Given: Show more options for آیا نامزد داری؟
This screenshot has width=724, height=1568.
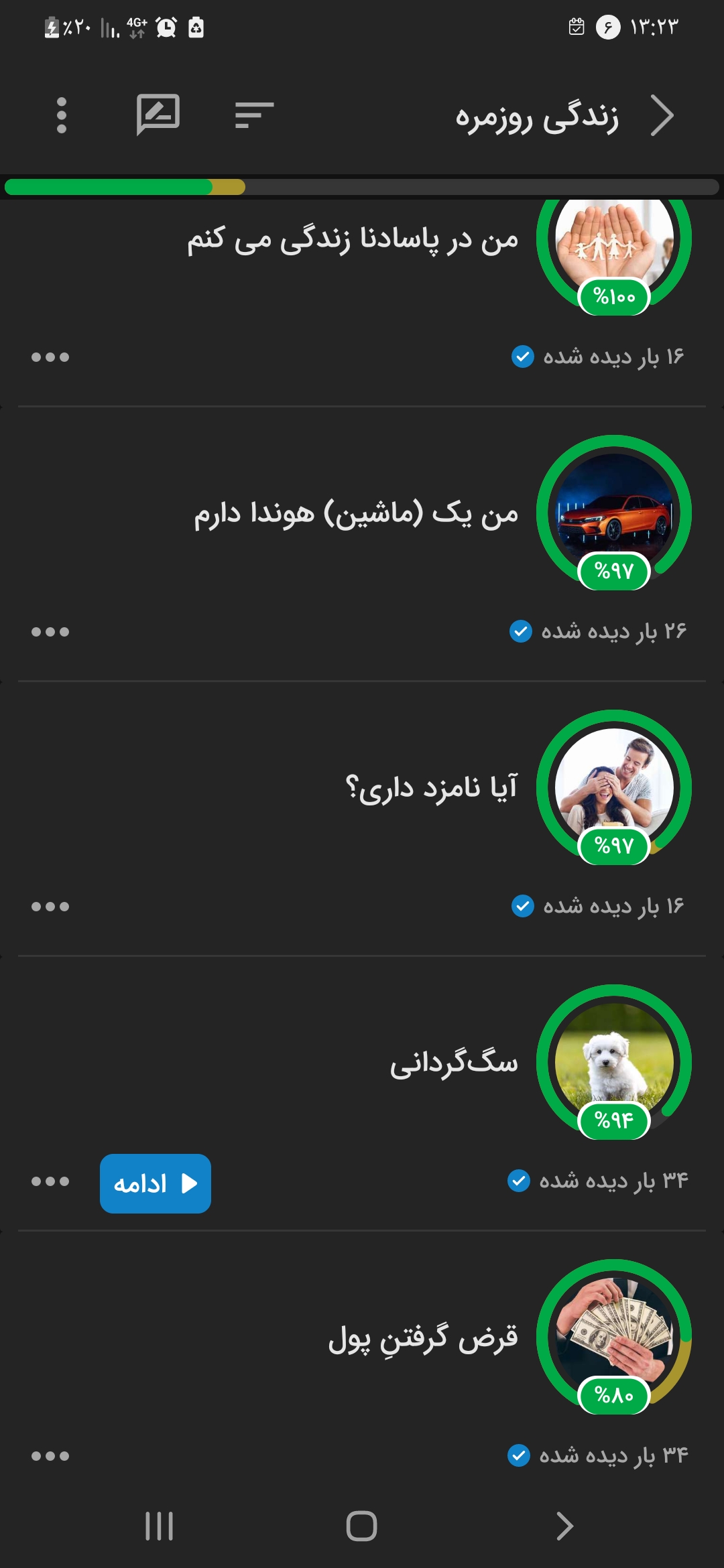Looking at the screenshot, I should pyautogui.click(x=50, y=907).
